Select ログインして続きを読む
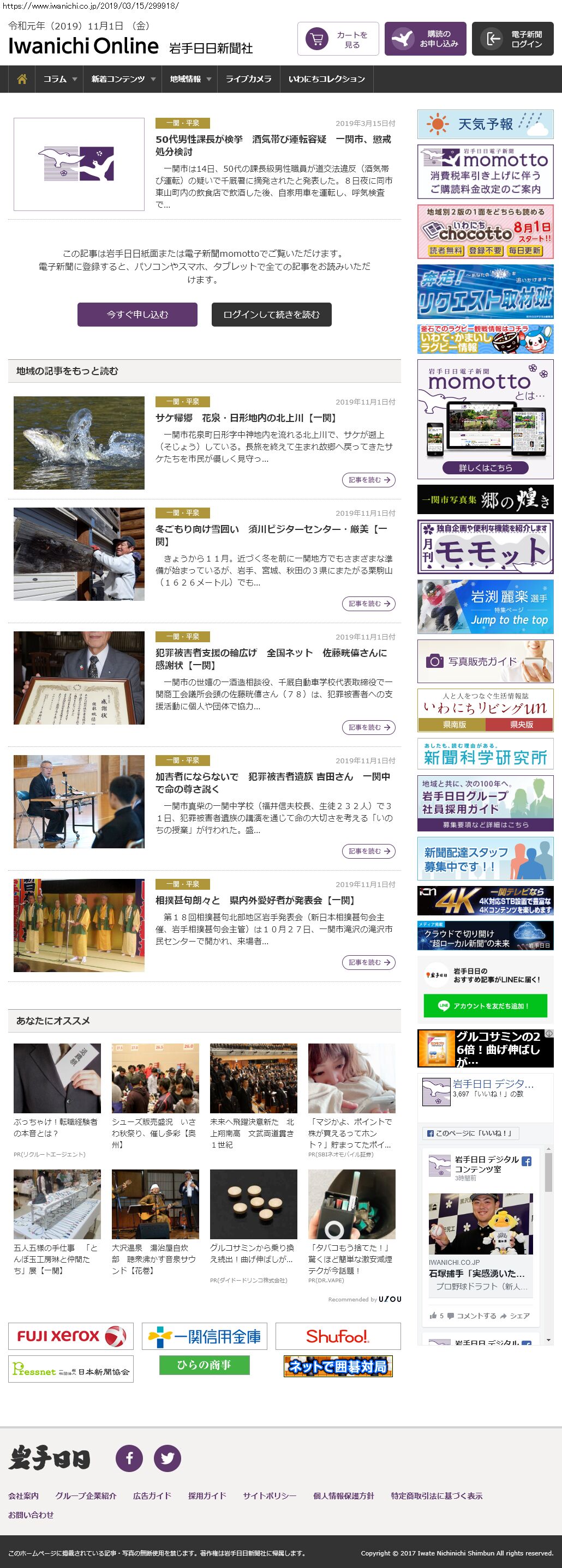Screen dimensions: 562x1568 coord(271,315)
